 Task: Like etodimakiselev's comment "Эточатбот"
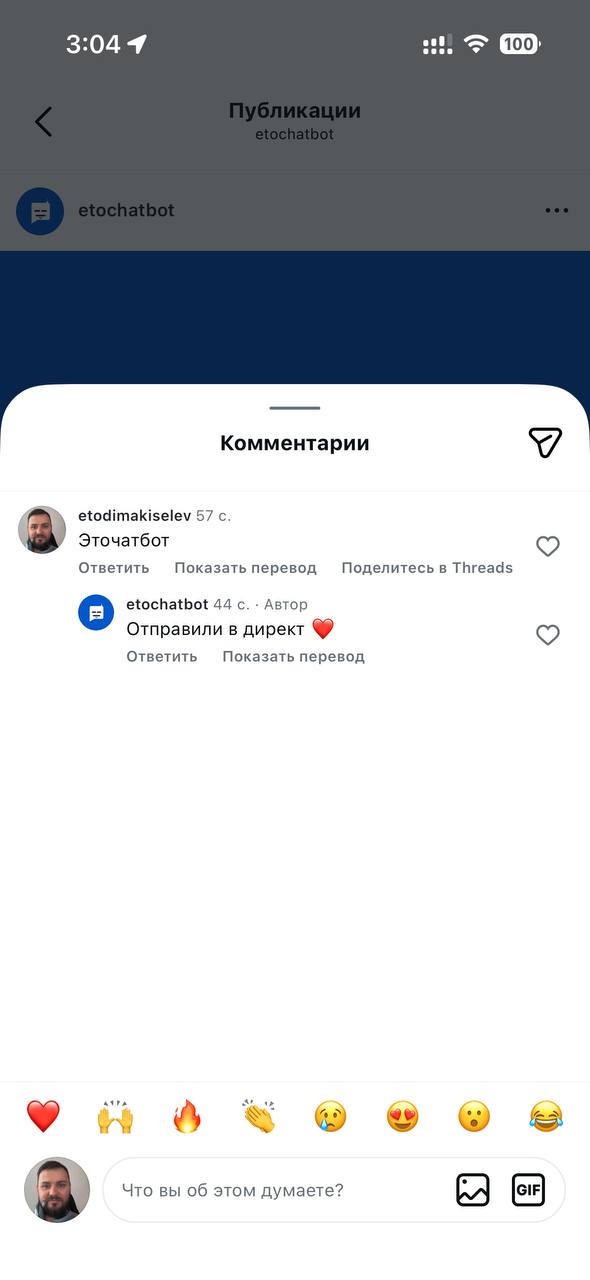click(547, 546)
